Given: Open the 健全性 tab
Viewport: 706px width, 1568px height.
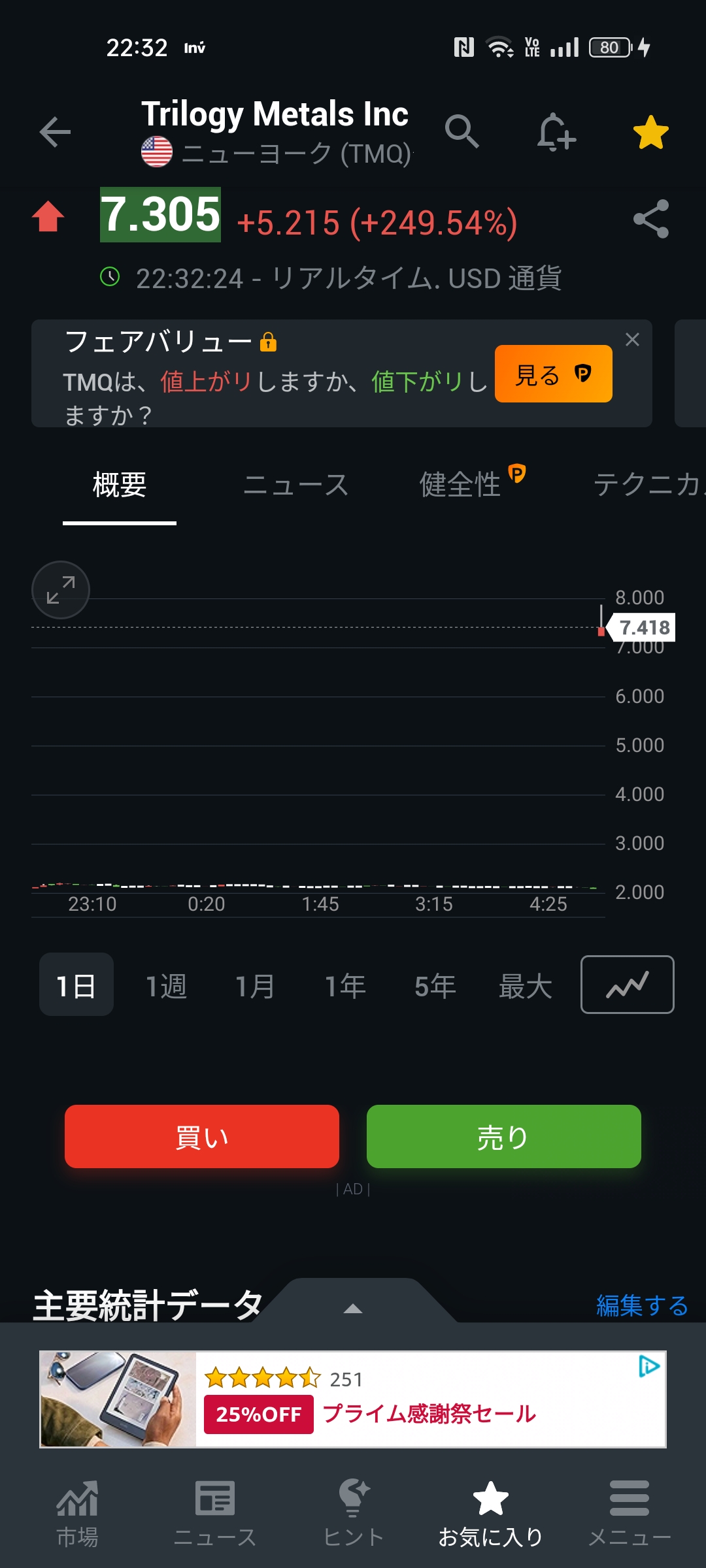Looking at the screenshot, I should 461,485.
